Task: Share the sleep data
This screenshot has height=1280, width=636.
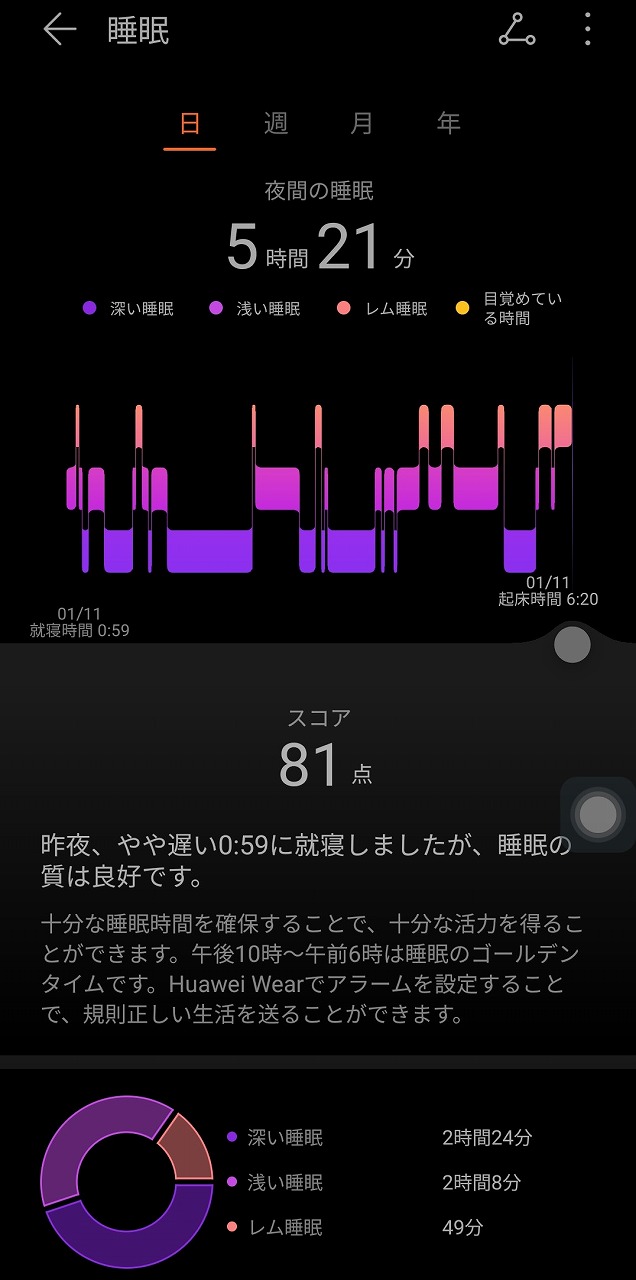Action: [x=517, y=31]
